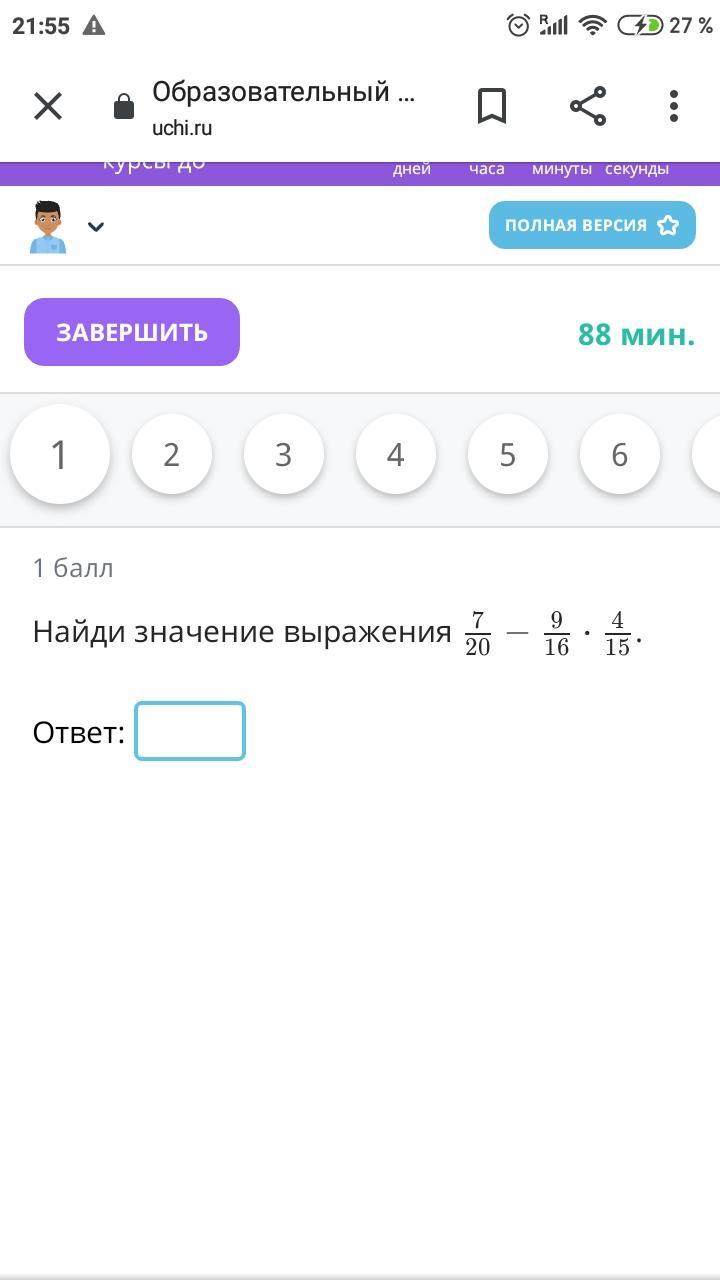Open the browser overflow menu

[x=674, y=106]
